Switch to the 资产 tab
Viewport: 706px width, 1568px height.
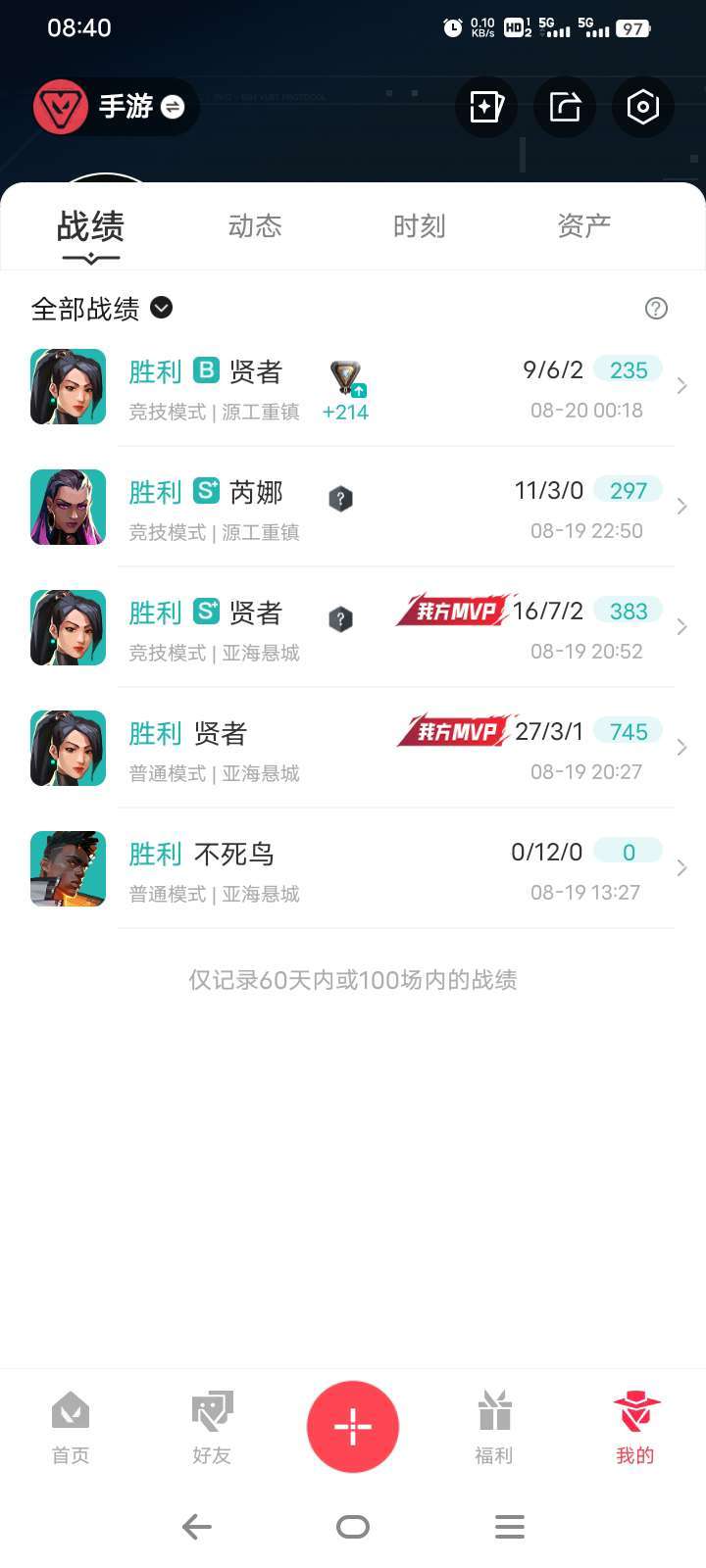pos(584,226)
